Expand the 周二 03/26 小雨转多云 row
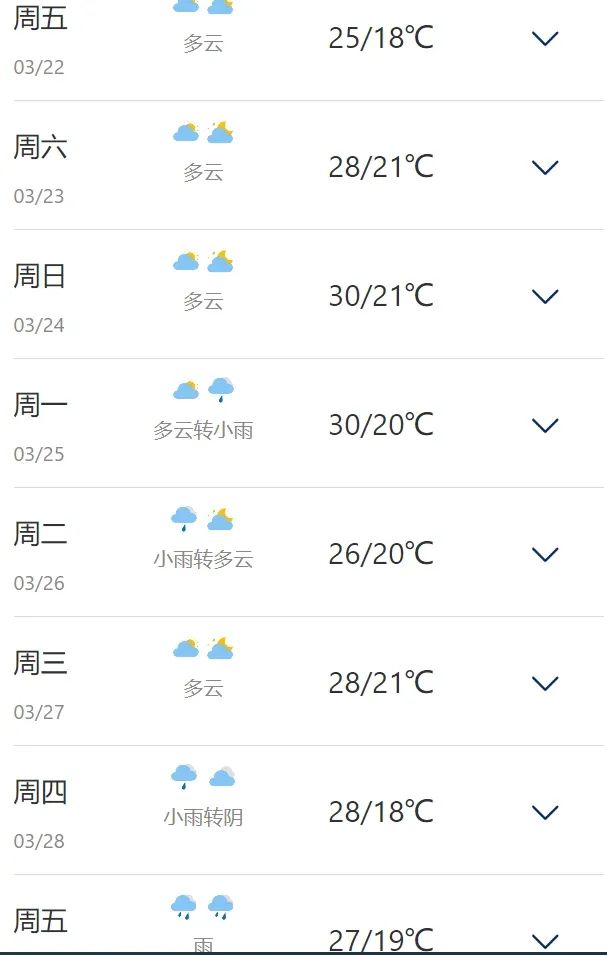The height and width of the screenshot is (955, 607). click(545, 555)
